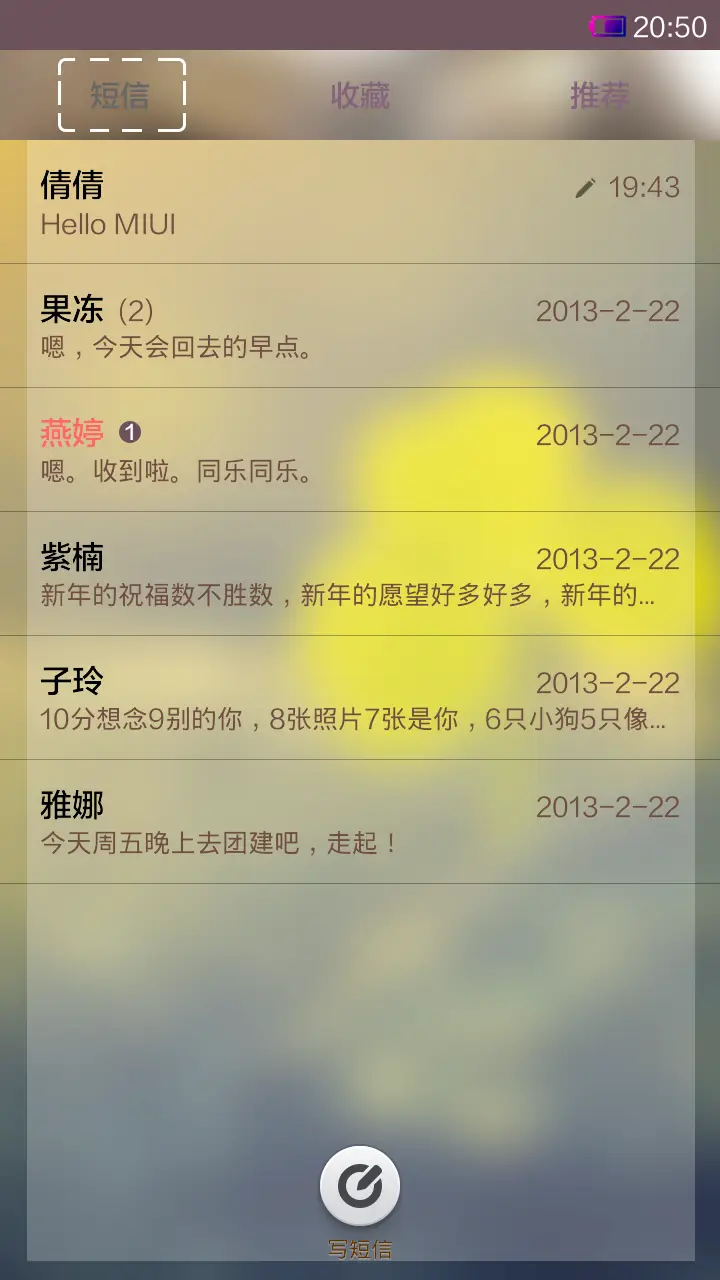
Task: Tap the 写短信 button label
Action: point(359,1248)
